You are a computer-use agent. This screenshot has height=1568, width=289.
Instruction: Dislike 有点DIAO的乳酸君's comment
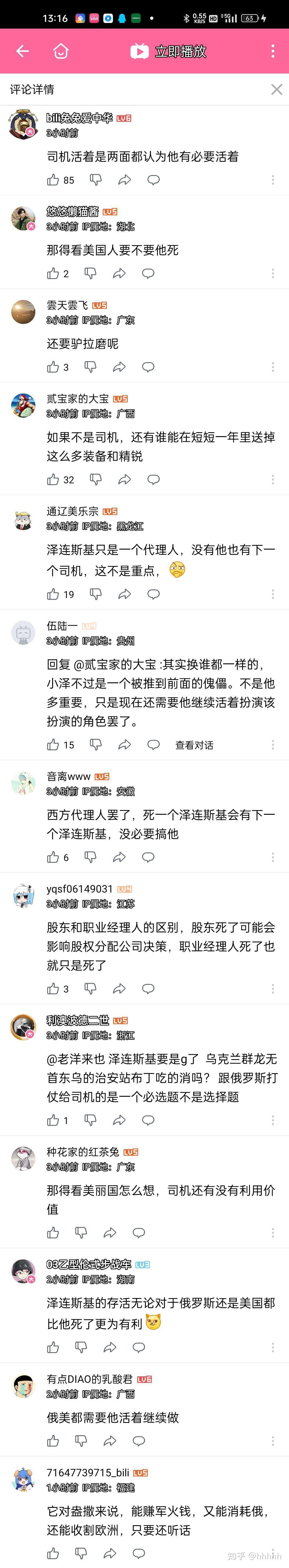(x=81, y=1441)
